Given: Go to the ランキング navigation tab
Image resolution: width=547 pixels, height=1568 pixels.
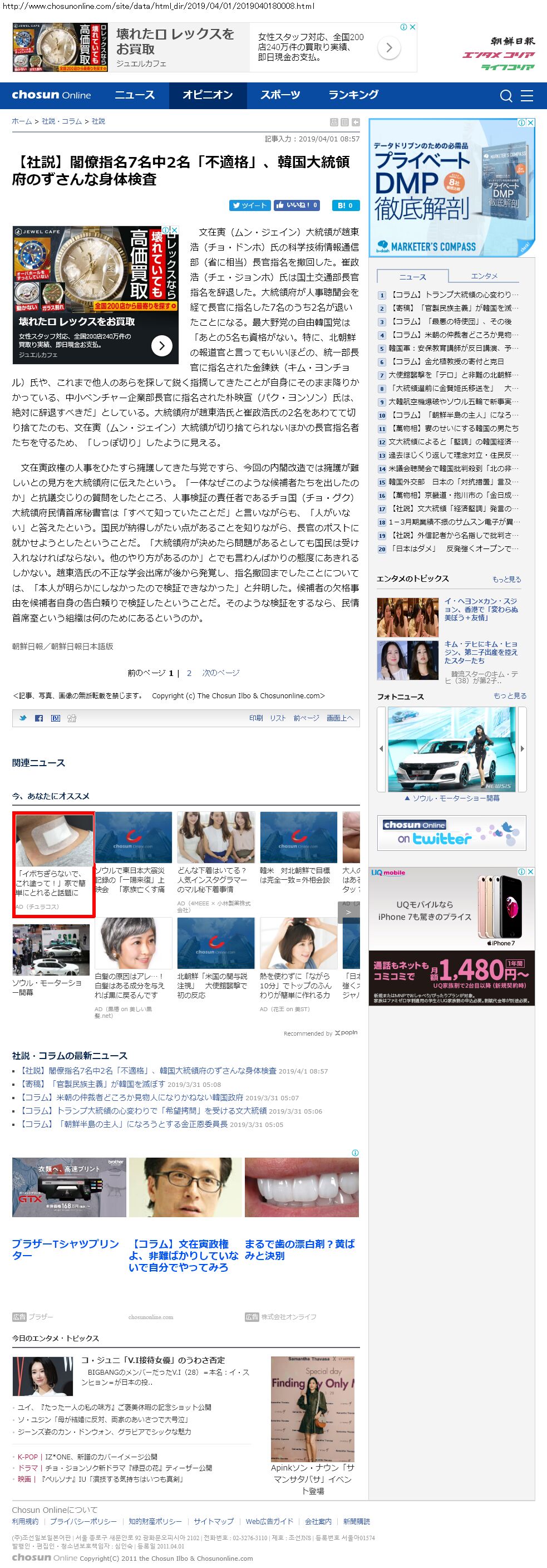Looking at the screenshot, I should click(353, 95).
